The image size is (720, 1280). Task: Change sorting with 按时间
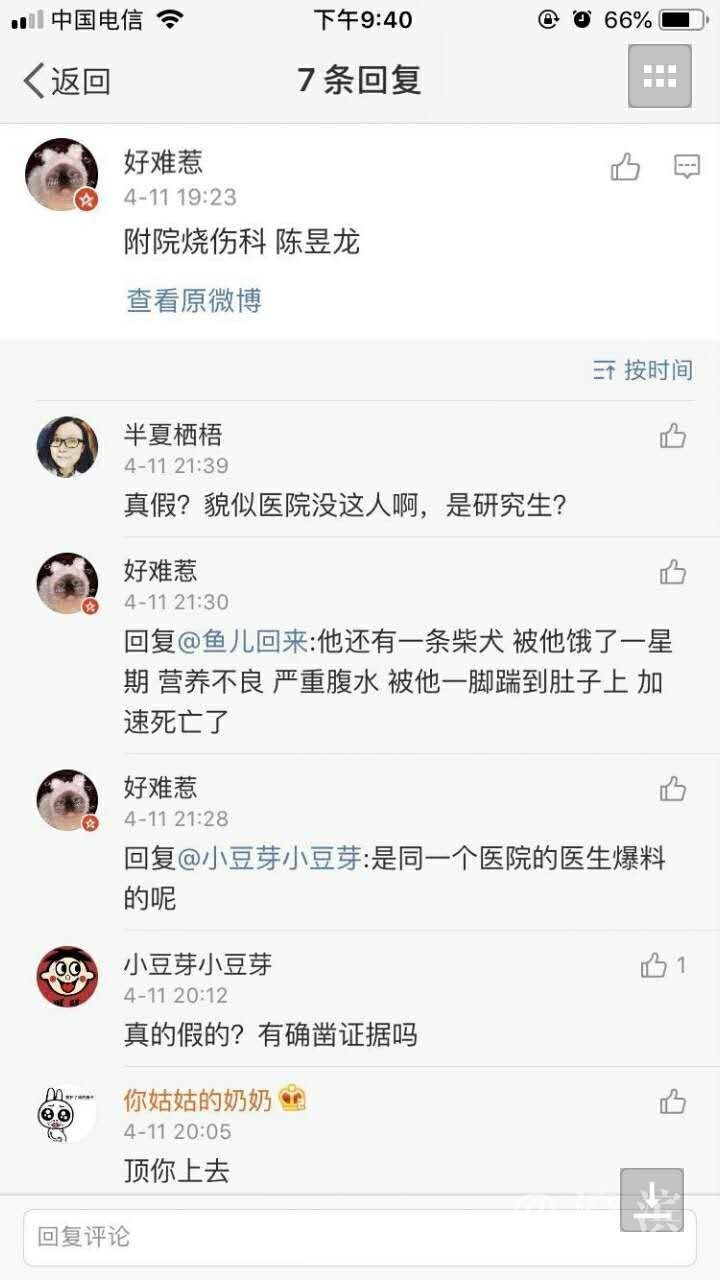(643, 370)
